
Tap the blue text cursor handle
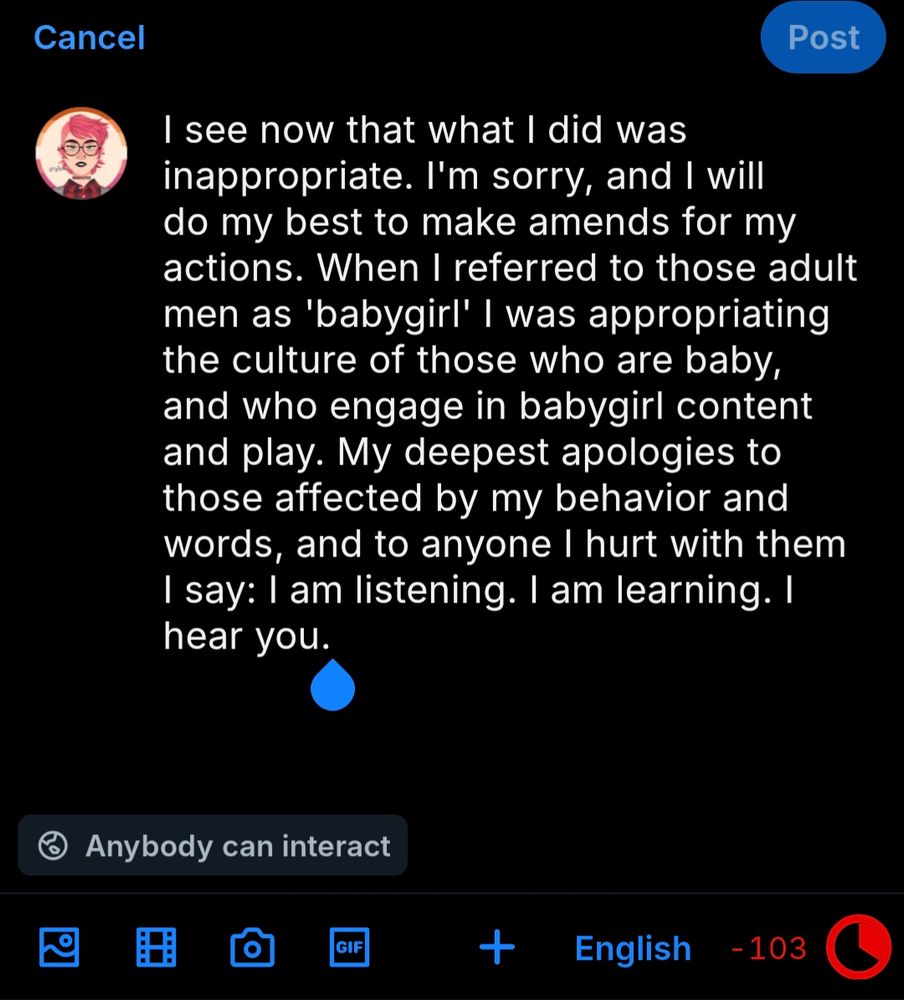pyautogui.click(x=332, y=686)
